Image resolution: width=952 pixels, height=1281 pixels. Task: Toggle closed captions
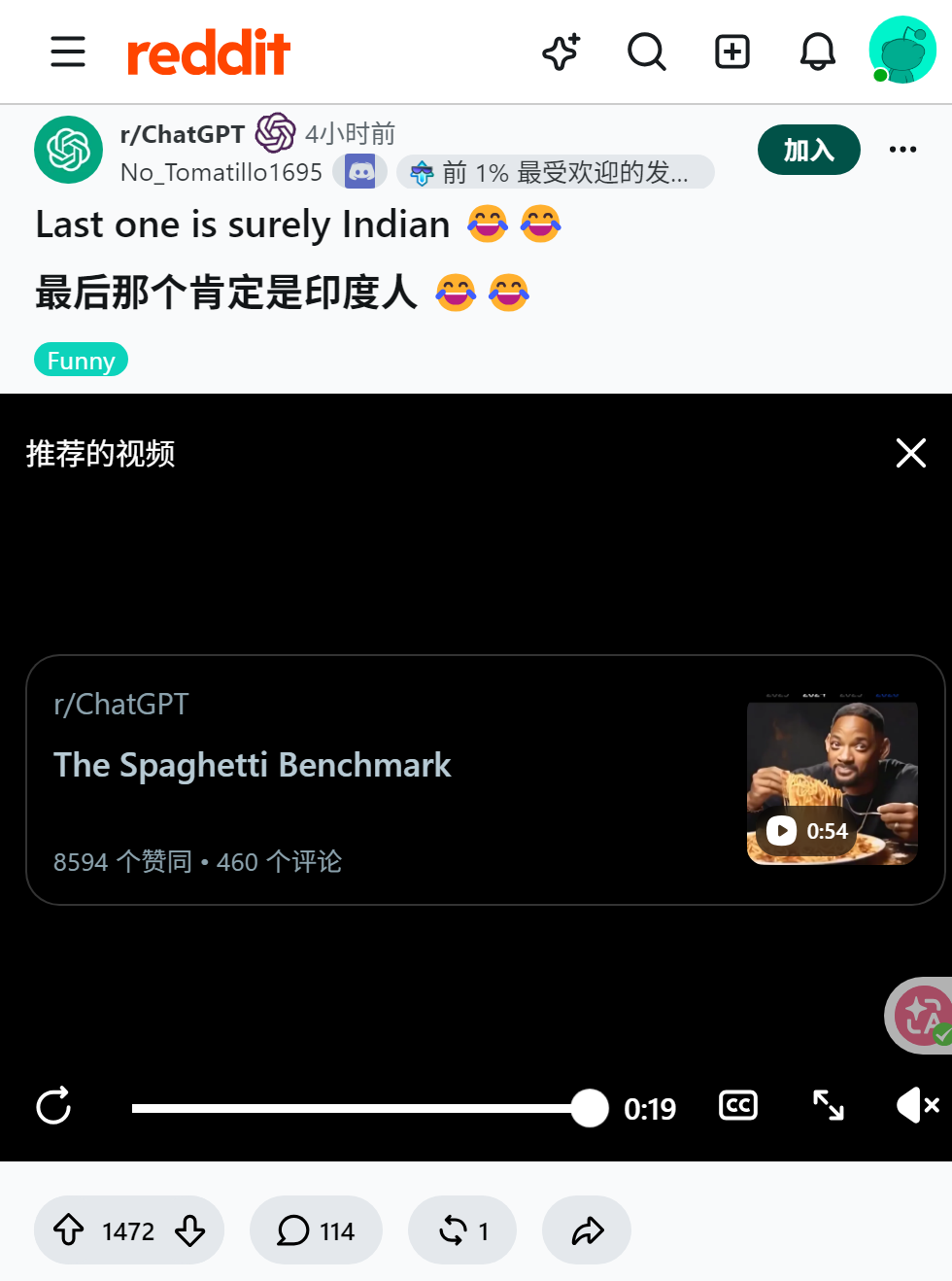pyautogui.click(x=738, y=1106)
